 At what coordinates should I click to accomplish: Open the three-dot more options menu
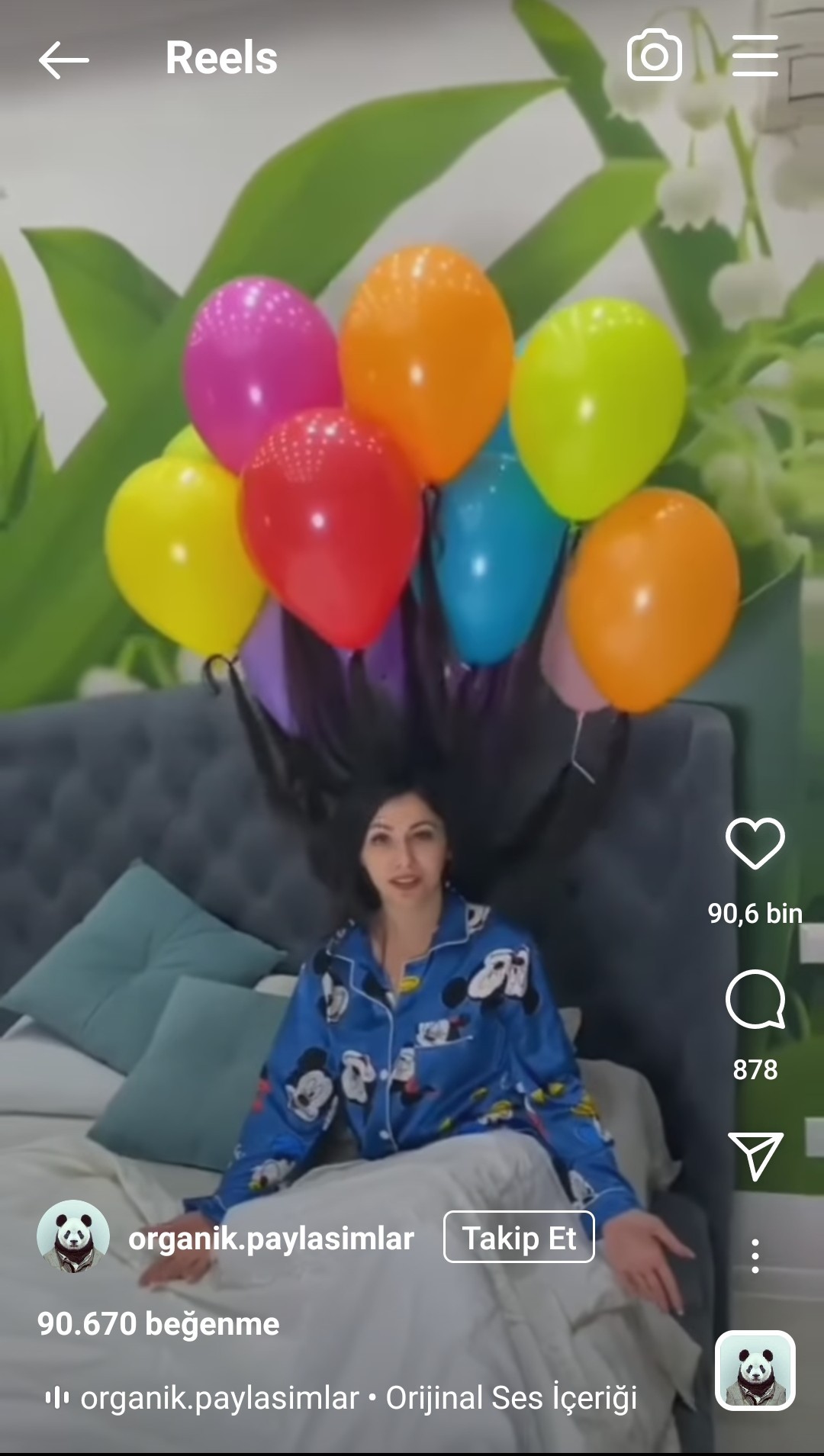pos(755,1255)
